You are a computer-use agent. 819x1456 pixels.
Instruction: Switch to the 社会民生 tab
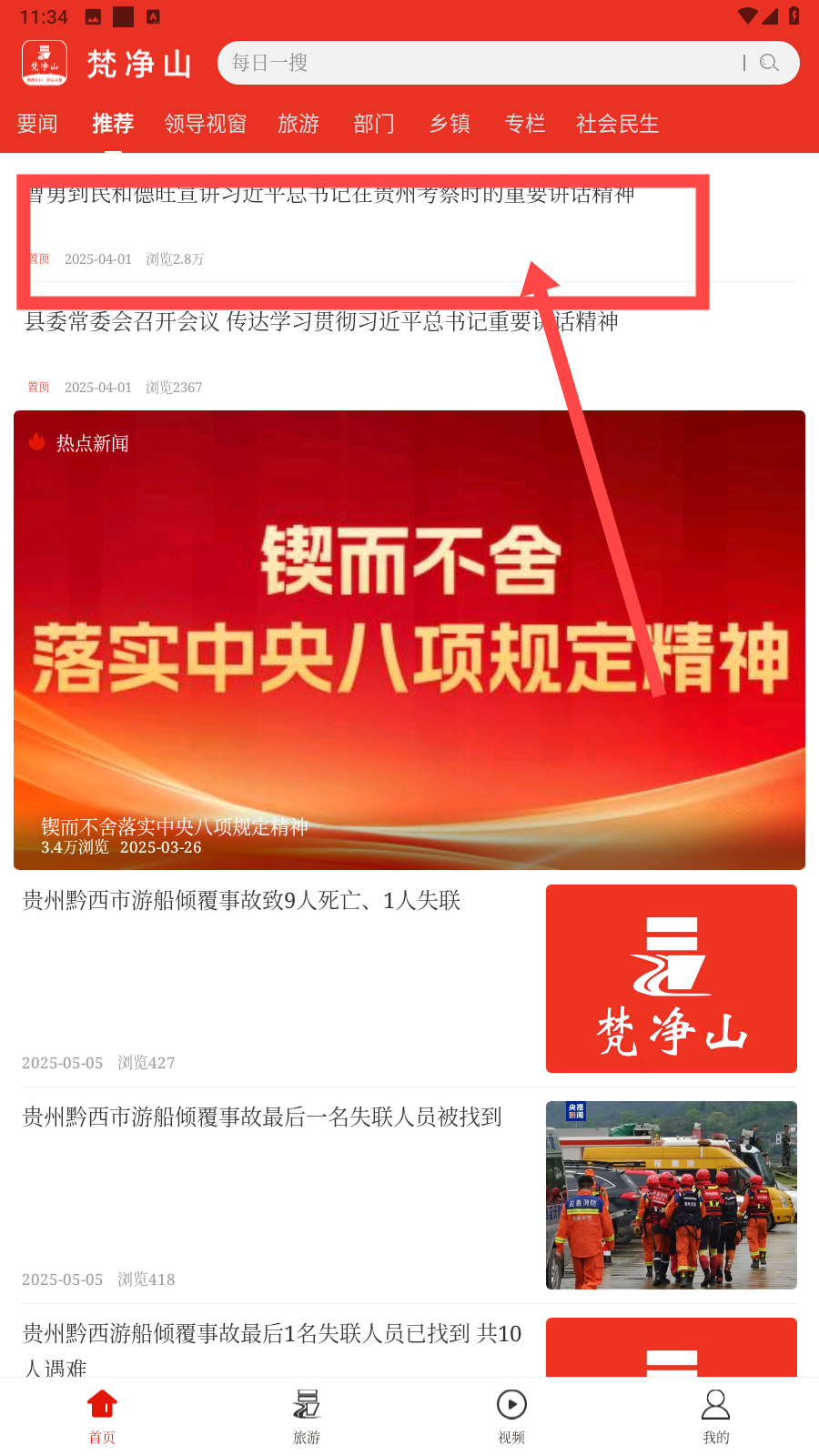tap(617, 124)
